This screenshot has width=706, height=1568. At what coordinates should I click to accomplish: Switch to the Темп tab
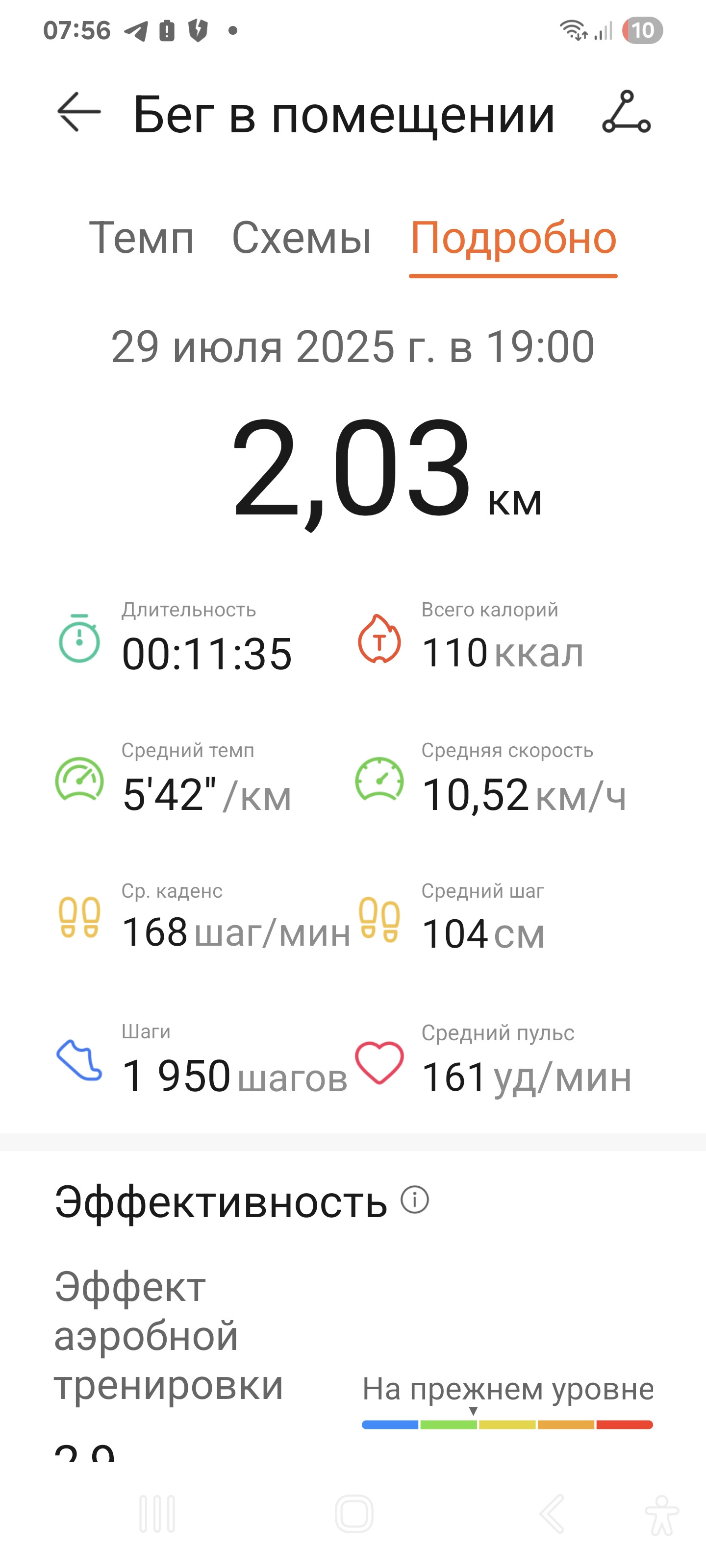(x=141, y=237)
